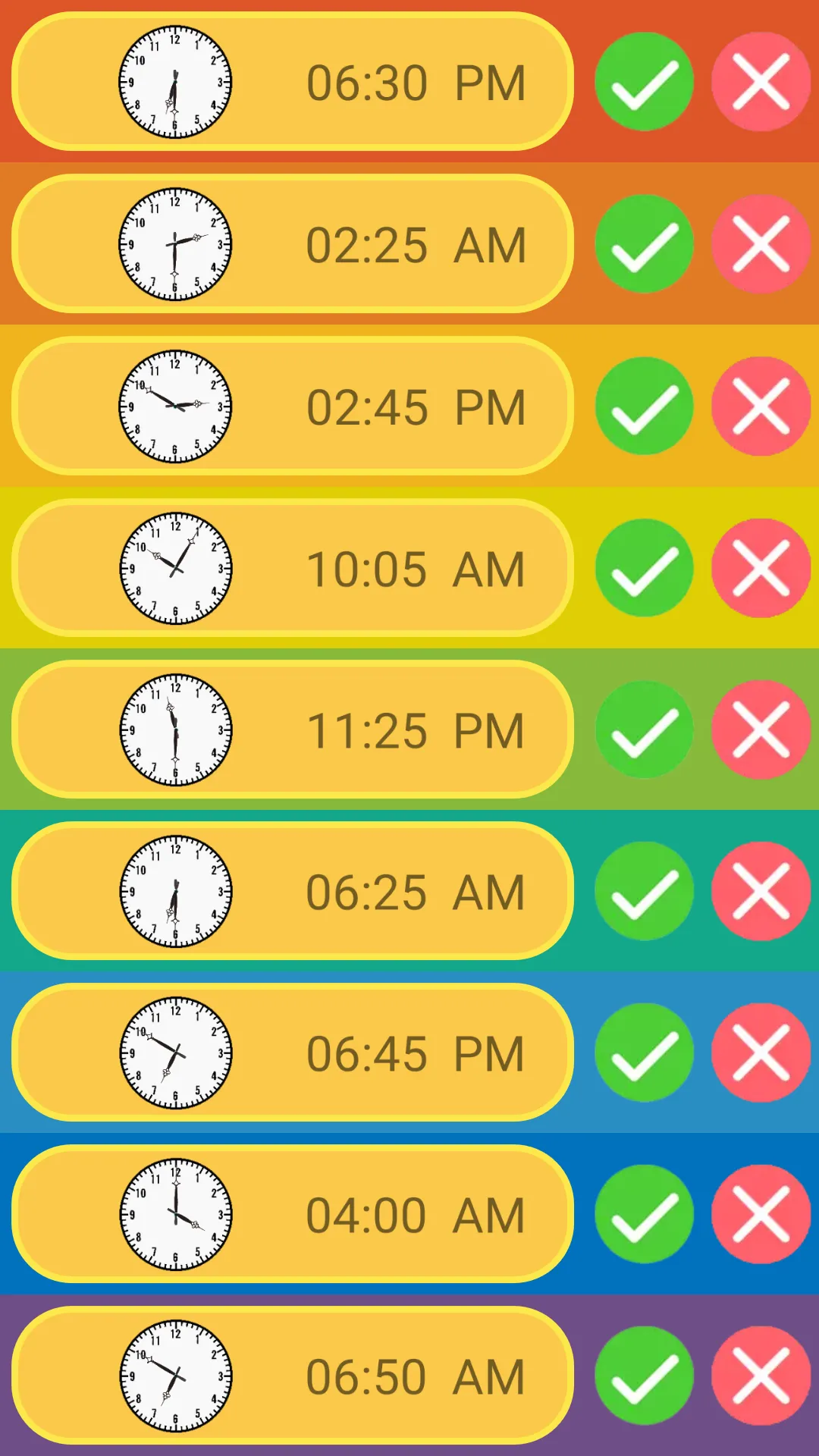Image resolution: width=819 pixels, height=1456 pixels.
Task: Confirm 04:00 AM matches the clock
Action: pos(644,1214)
